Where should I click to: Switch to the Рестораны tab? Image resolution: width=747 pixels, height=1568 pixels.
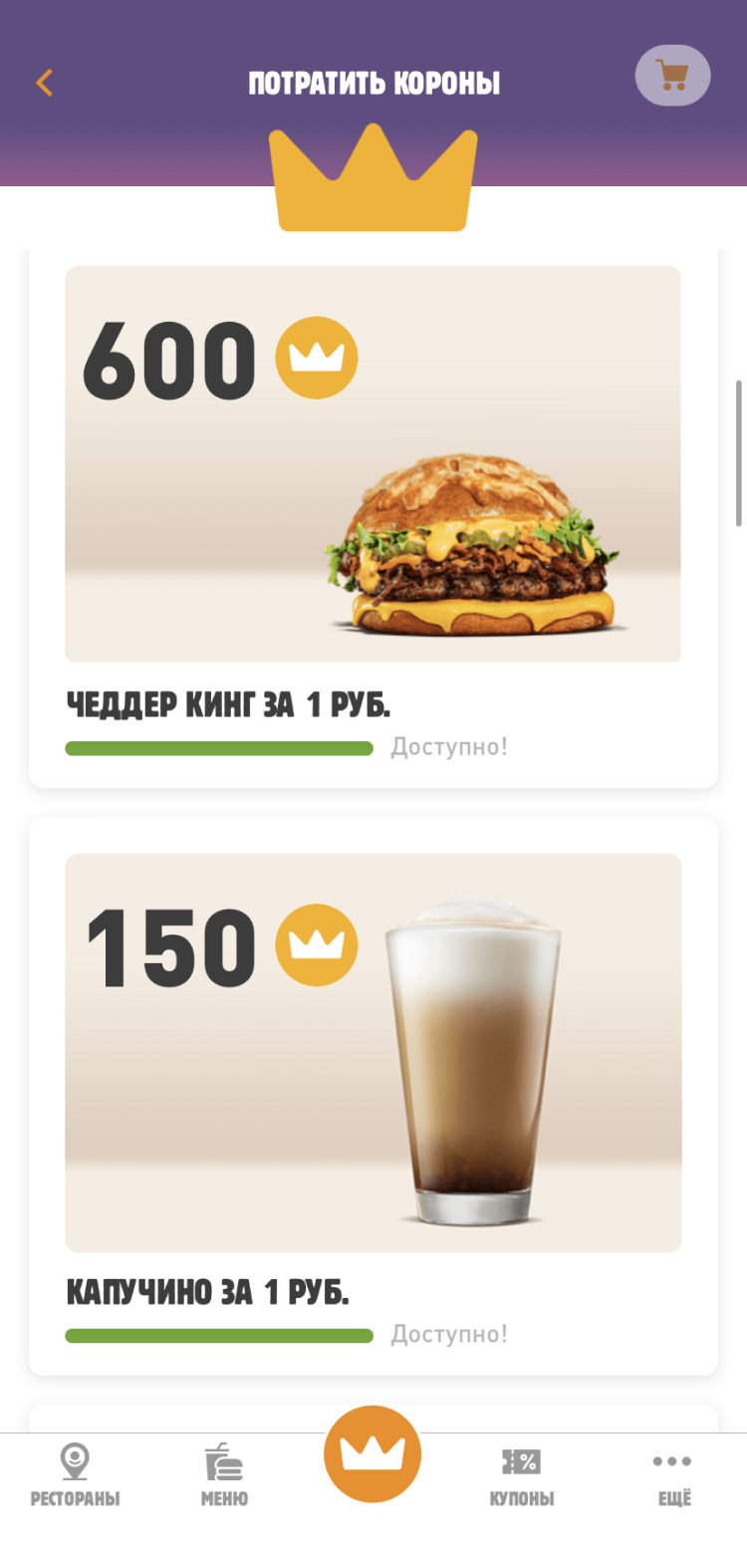75,1476
